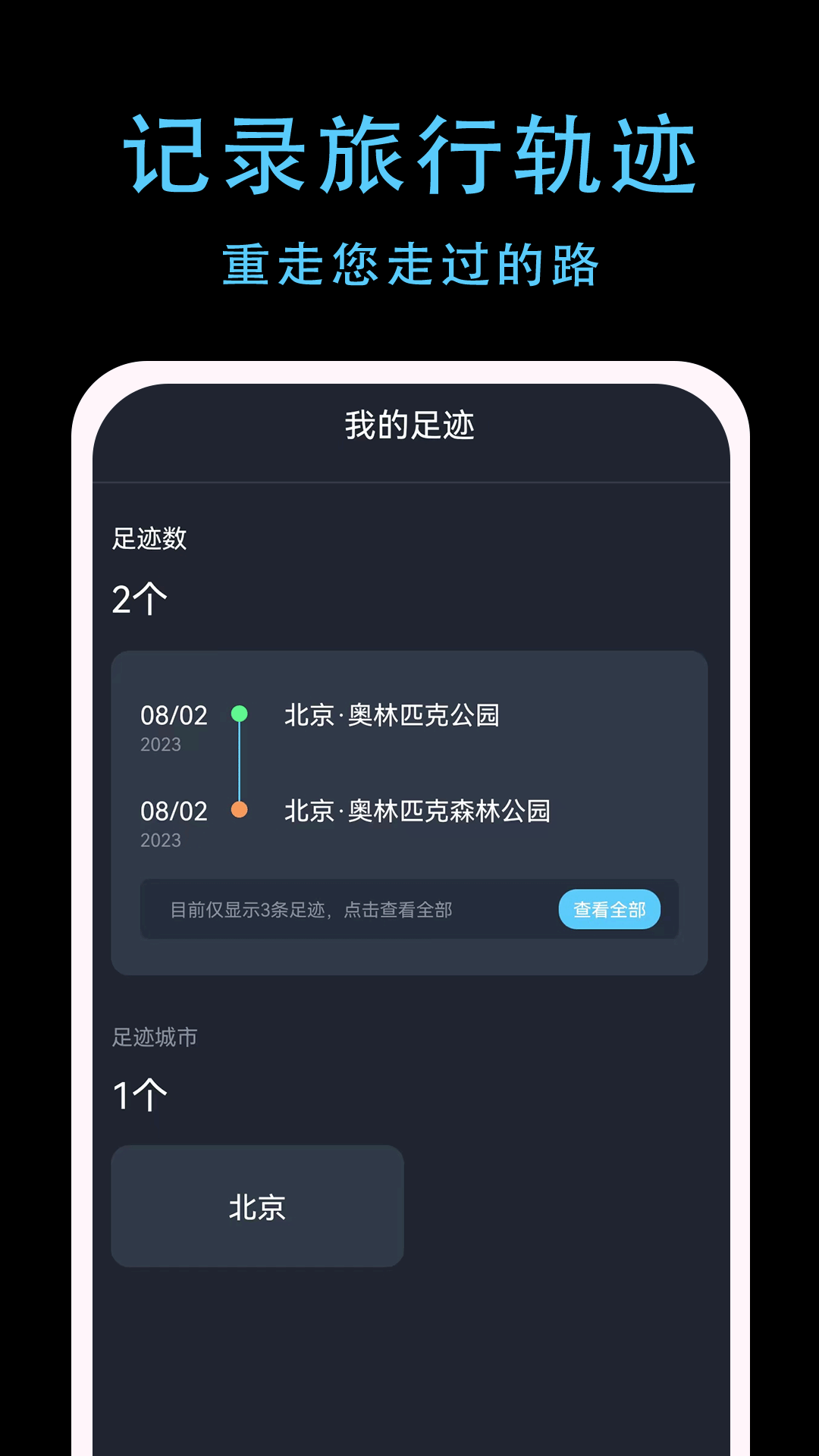
Task: Tap the green timeline dot marker
Action: pyautogui.click(x=241, y=711)
